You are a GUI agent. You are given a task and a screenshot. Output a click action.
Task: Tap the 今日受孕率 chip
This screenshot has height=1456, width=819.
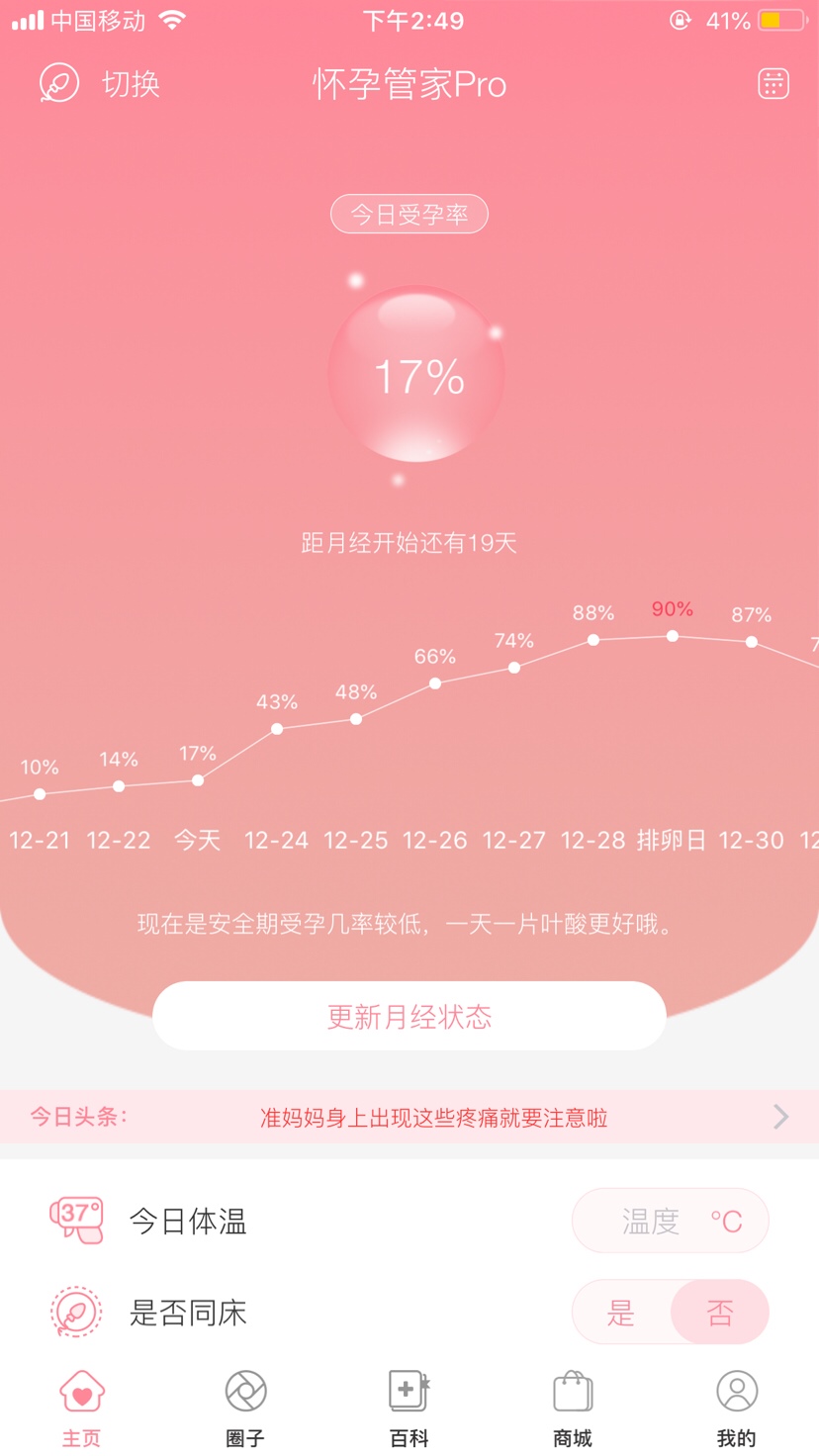pos(409,215)
